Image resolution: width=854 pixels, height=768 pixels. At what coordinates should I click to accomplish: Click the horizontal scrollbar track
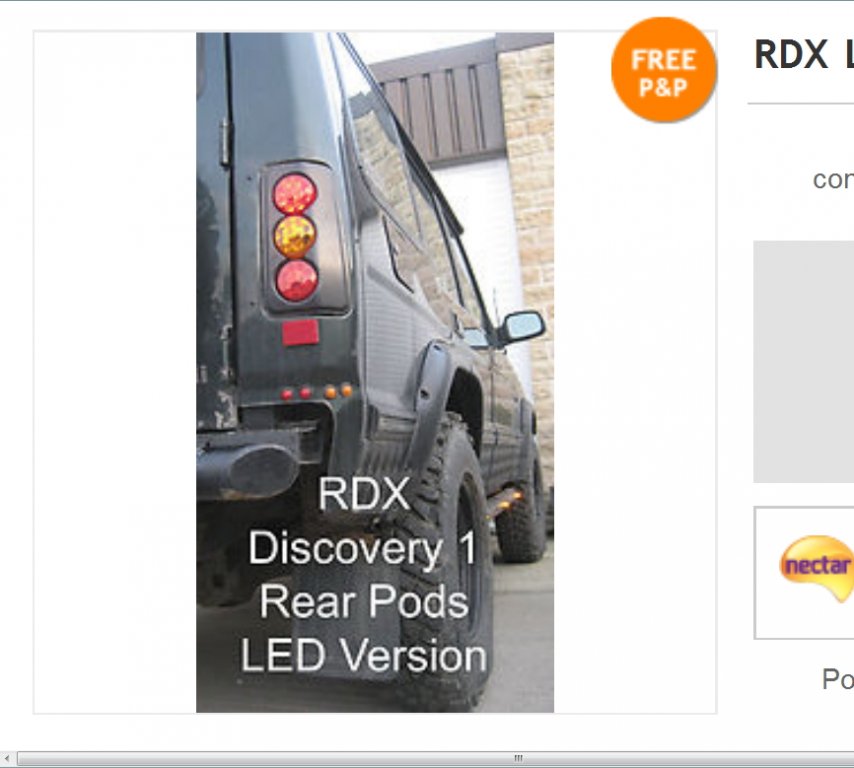[x=300, y=759]
